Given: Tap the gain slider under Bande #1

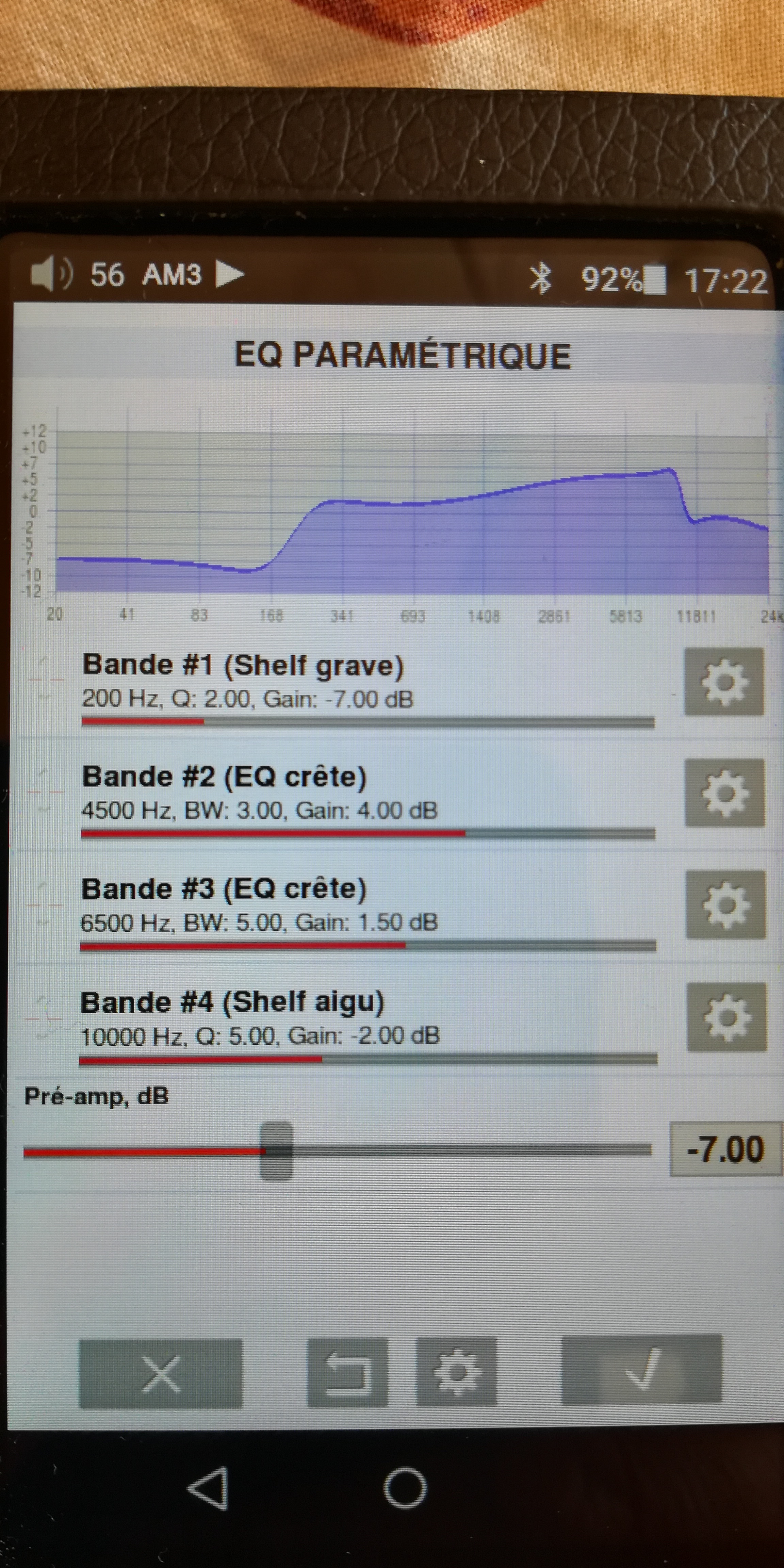Looking at the screenshot, I should tap(367, 722).
